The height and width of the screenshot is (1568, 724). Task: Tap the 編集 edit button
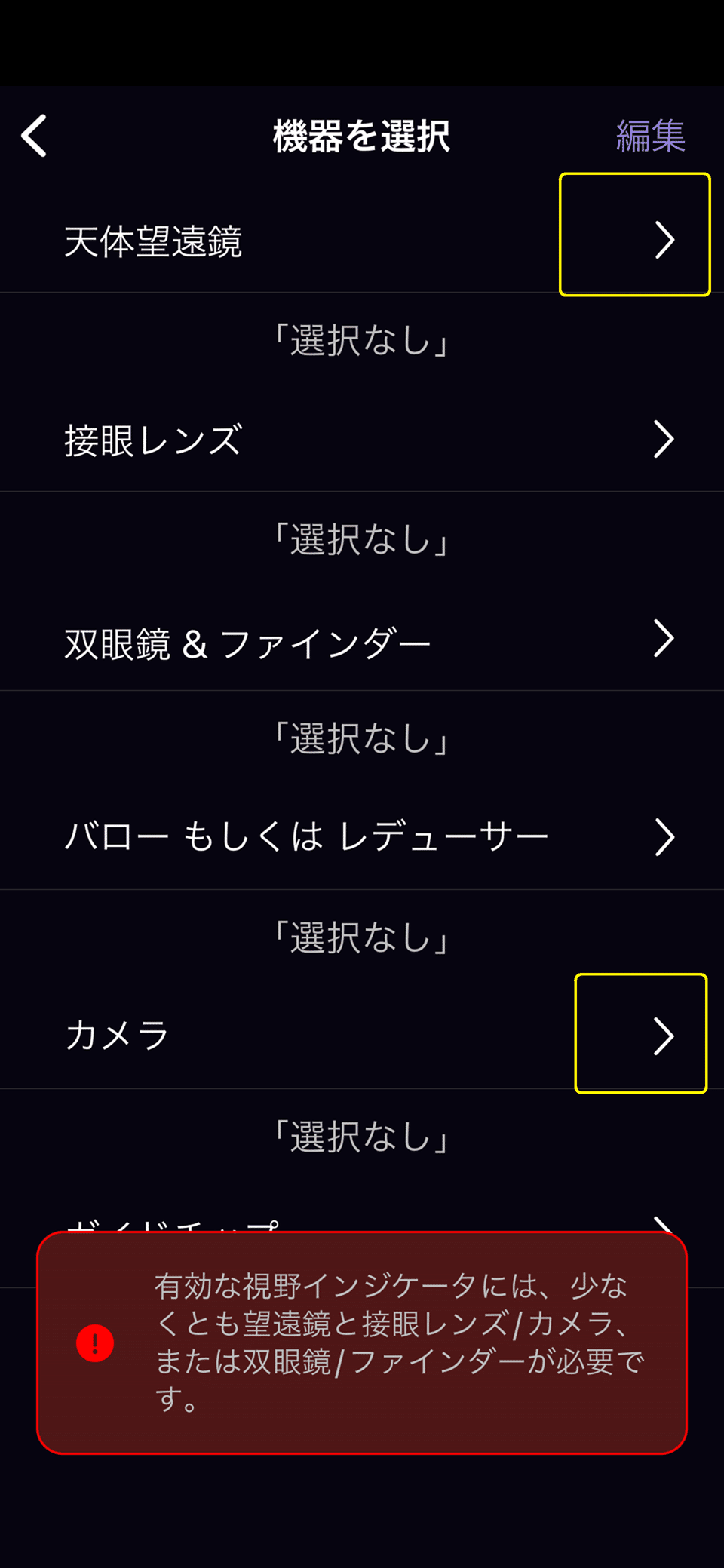pos(650,137)
